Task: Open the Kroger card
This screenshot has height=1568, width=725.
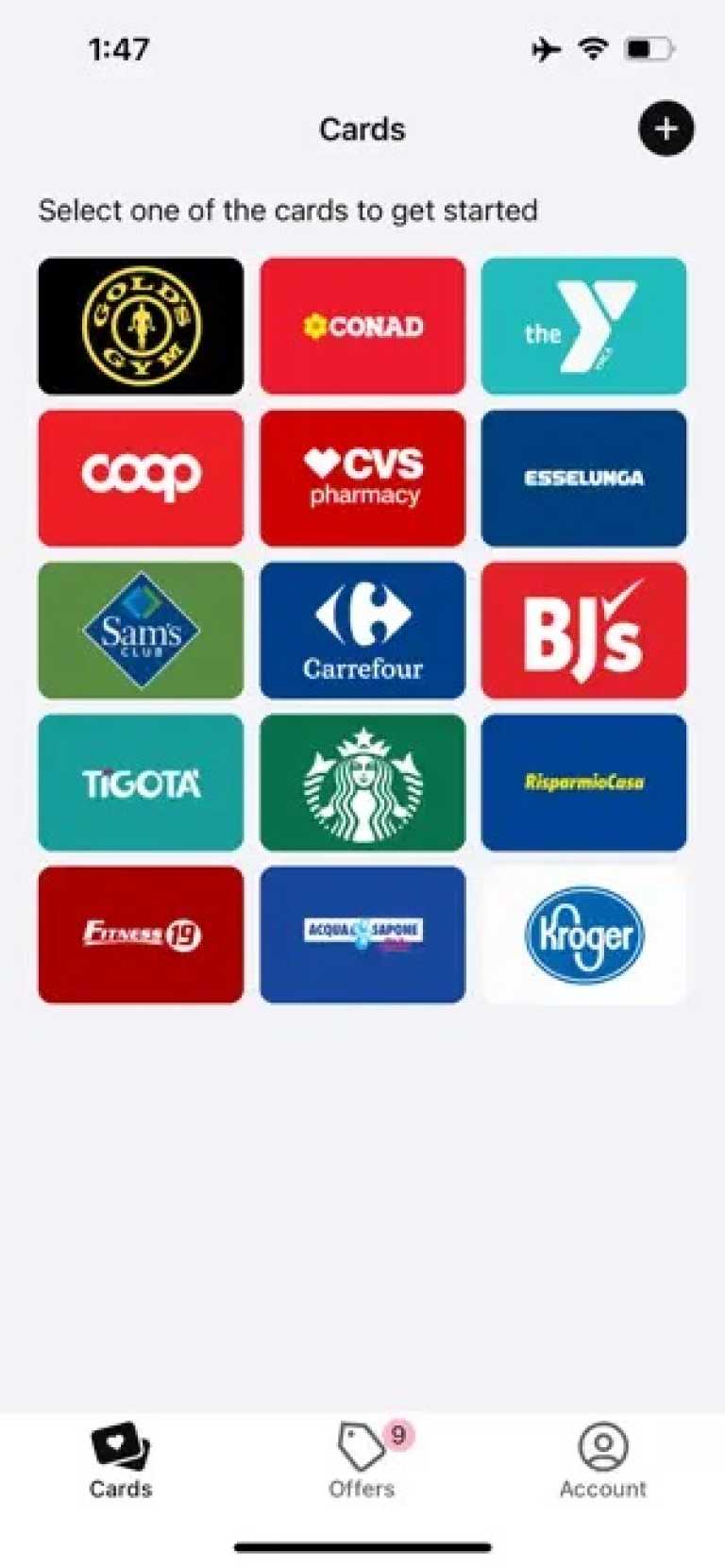Action: coord(583,935)
